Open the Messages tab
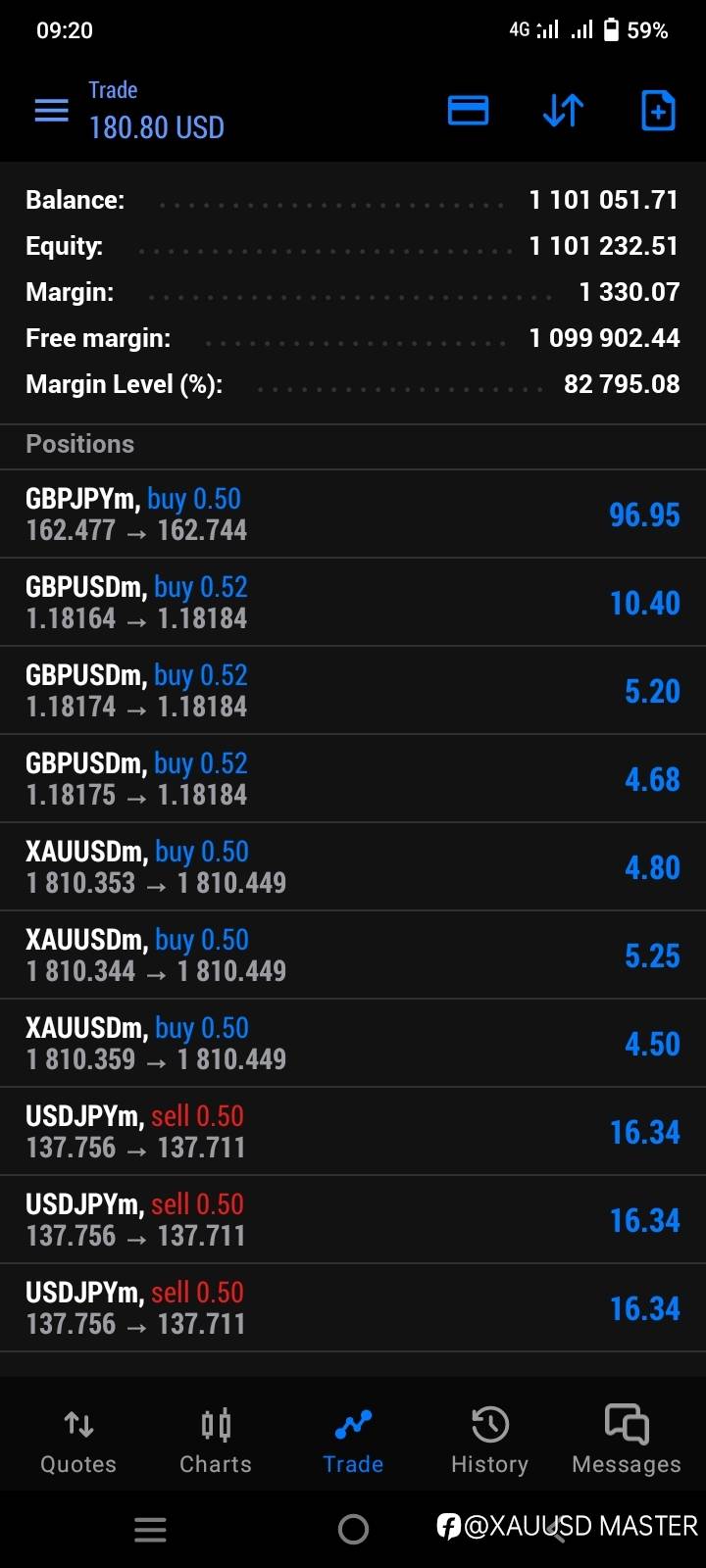Screen dimensions: 706x1568 [627, 1441]
